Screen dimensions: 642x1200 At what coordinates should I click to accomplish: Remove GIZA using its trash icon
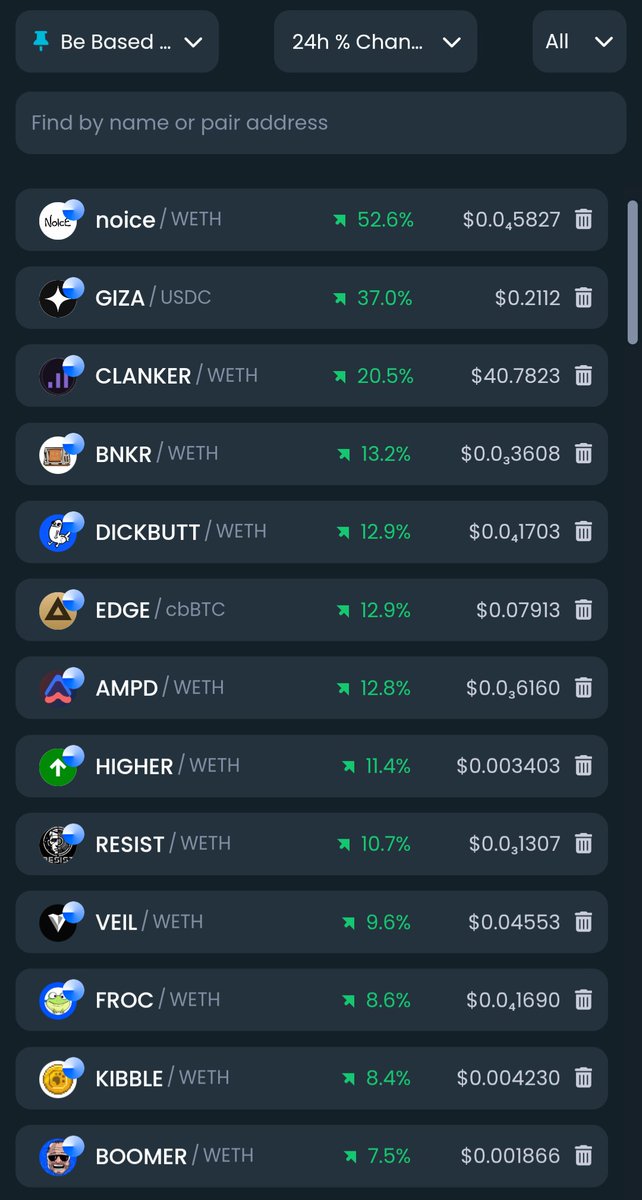click(584, 298)
